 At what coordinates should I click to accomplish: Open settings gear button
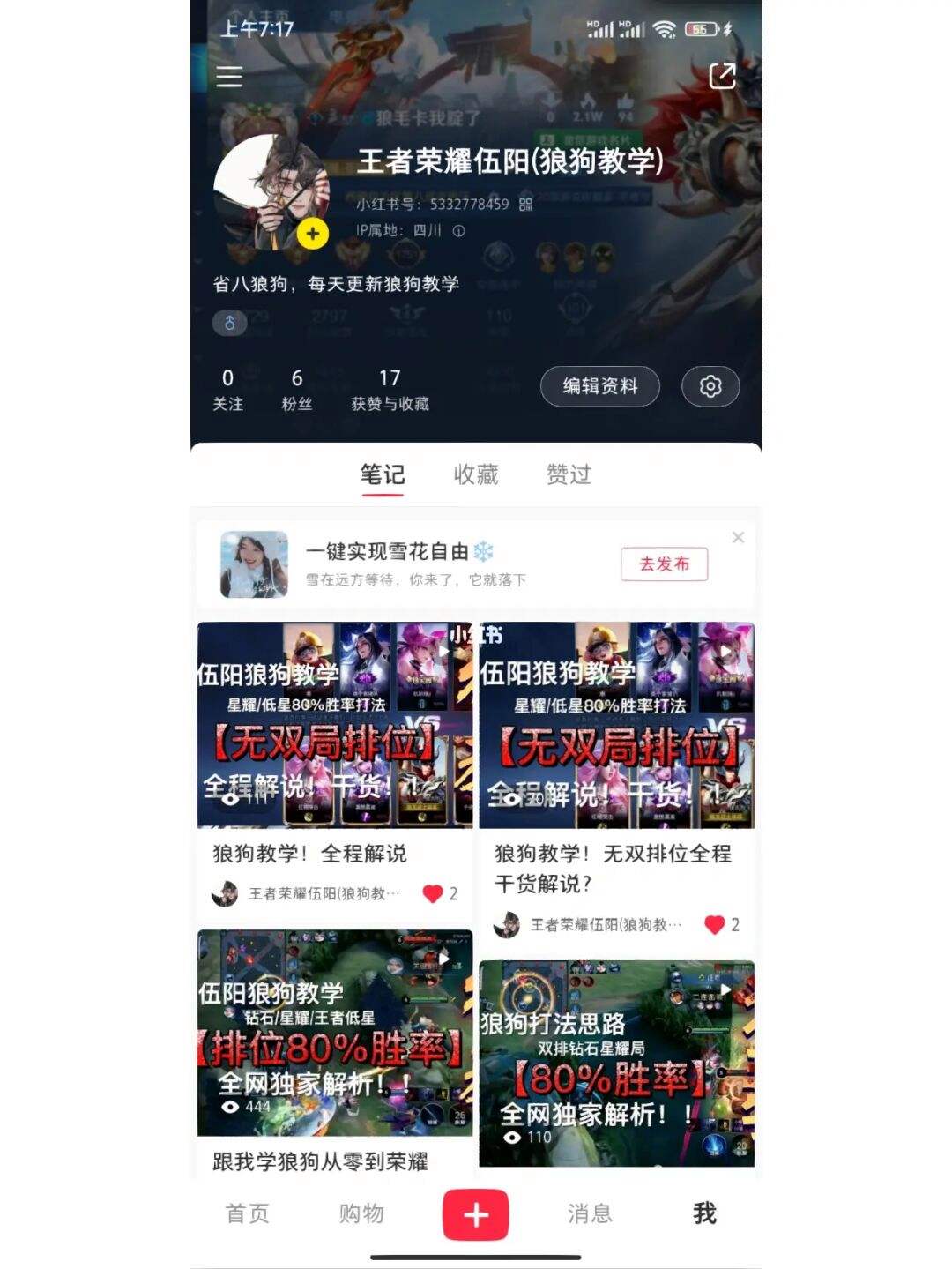[710, 386]
